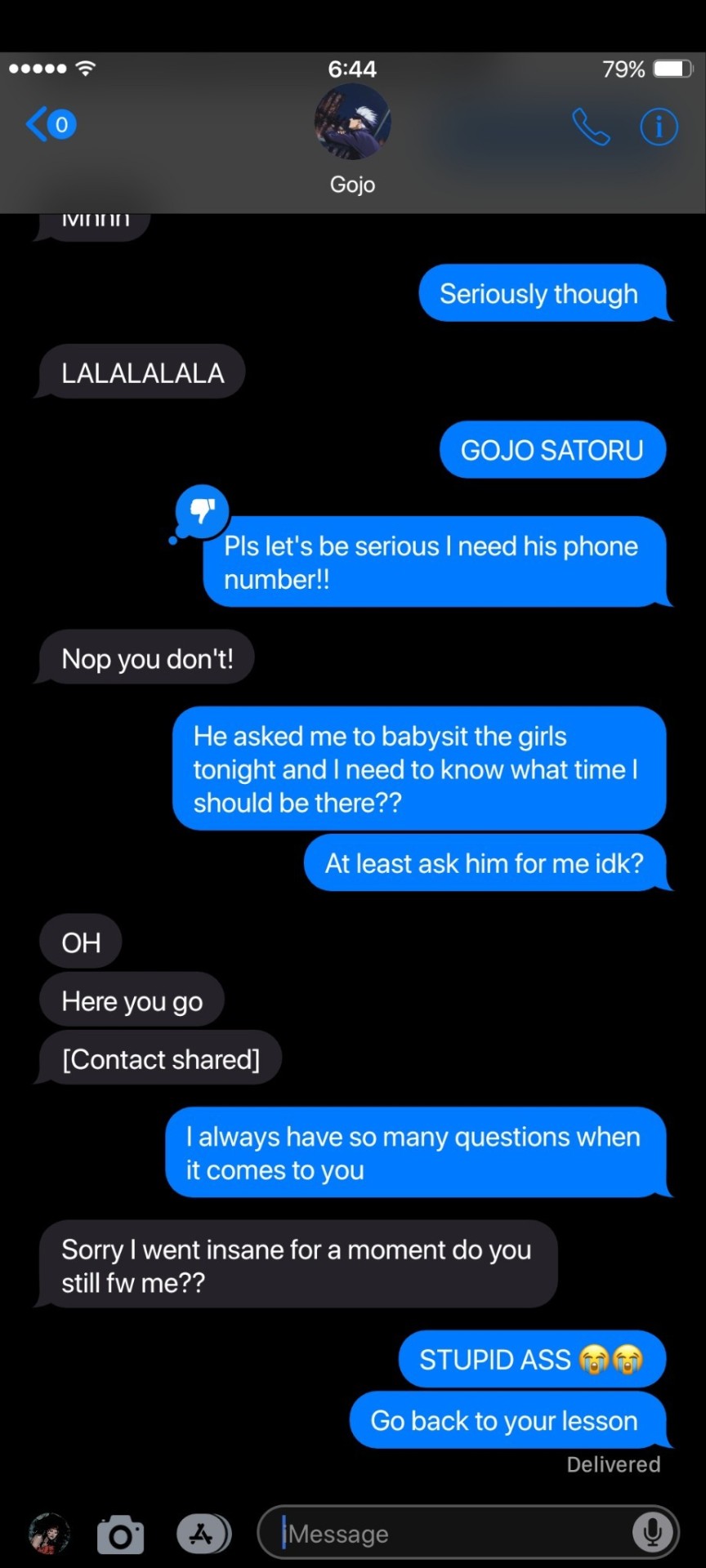This screenshot has width=706, height=1568.
Task: Open Gojo's contact avatar
Action: [x=352, y=122]
